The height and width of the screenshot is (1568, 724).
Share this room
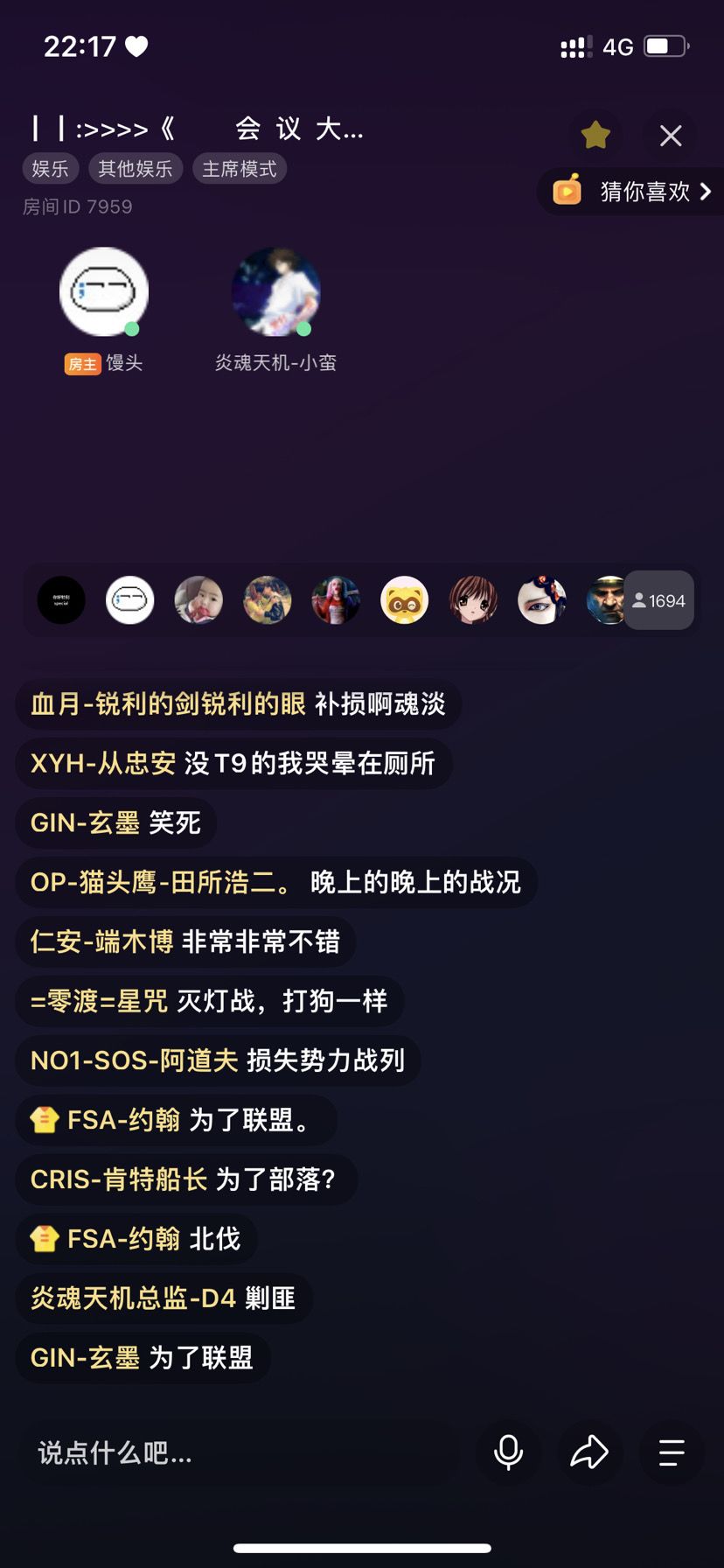(x=589, y=1452)
